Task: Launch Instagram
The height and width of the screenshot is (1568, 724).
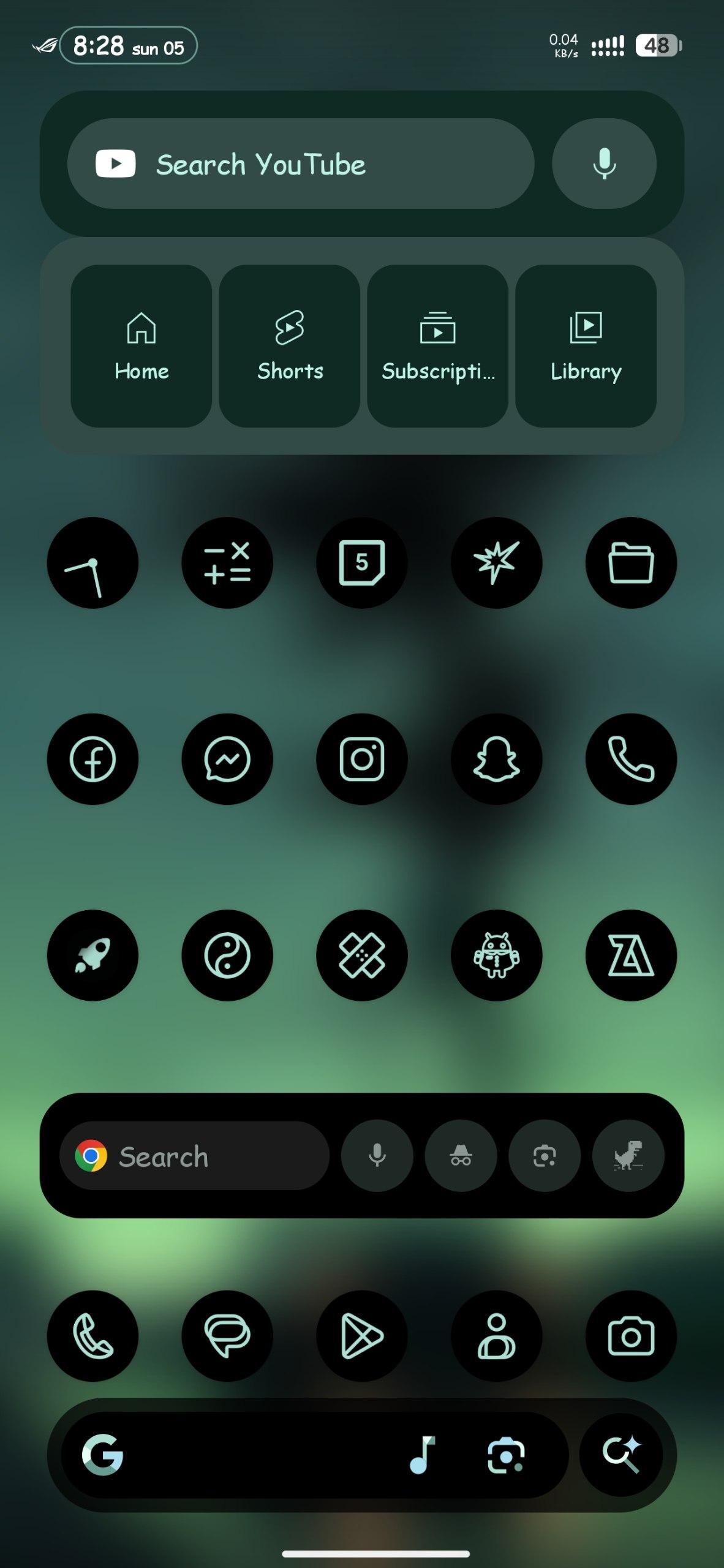Action: [362, 759]
